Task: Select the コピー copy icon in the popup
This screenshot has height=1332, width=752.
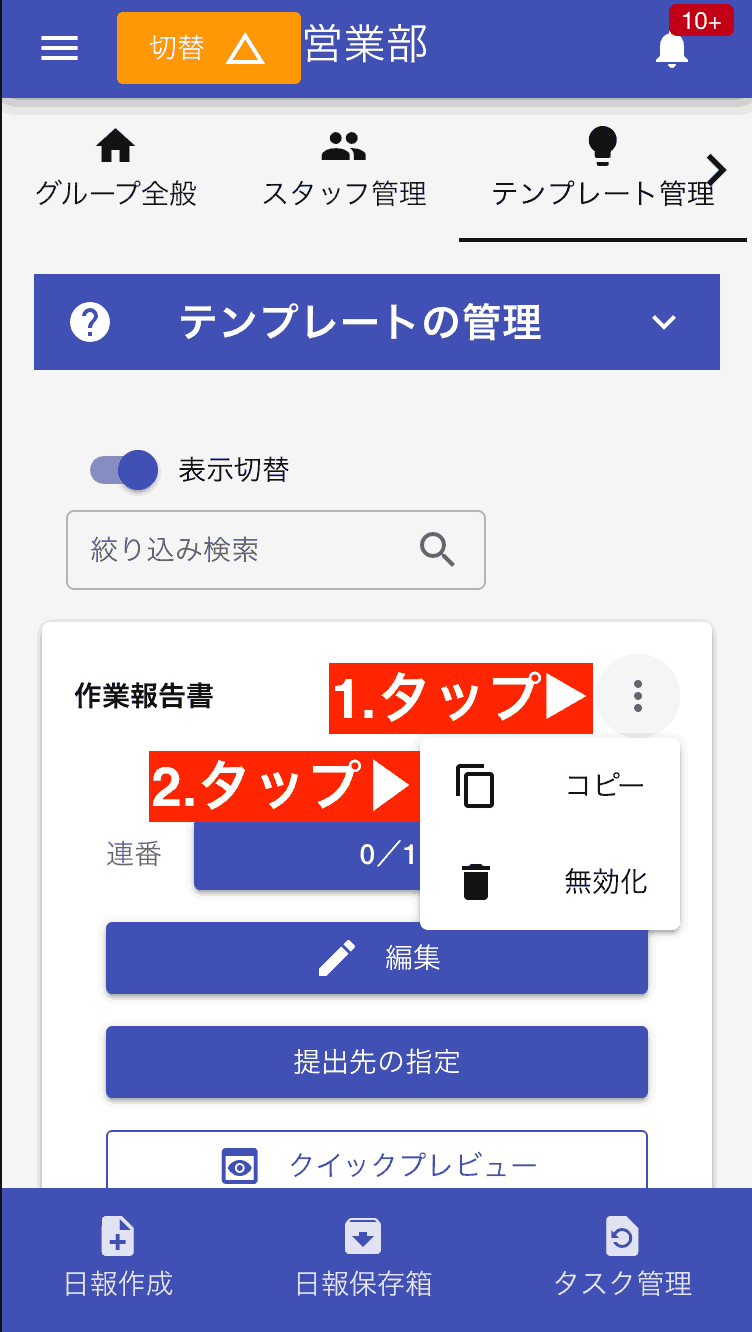Action: 476,786
